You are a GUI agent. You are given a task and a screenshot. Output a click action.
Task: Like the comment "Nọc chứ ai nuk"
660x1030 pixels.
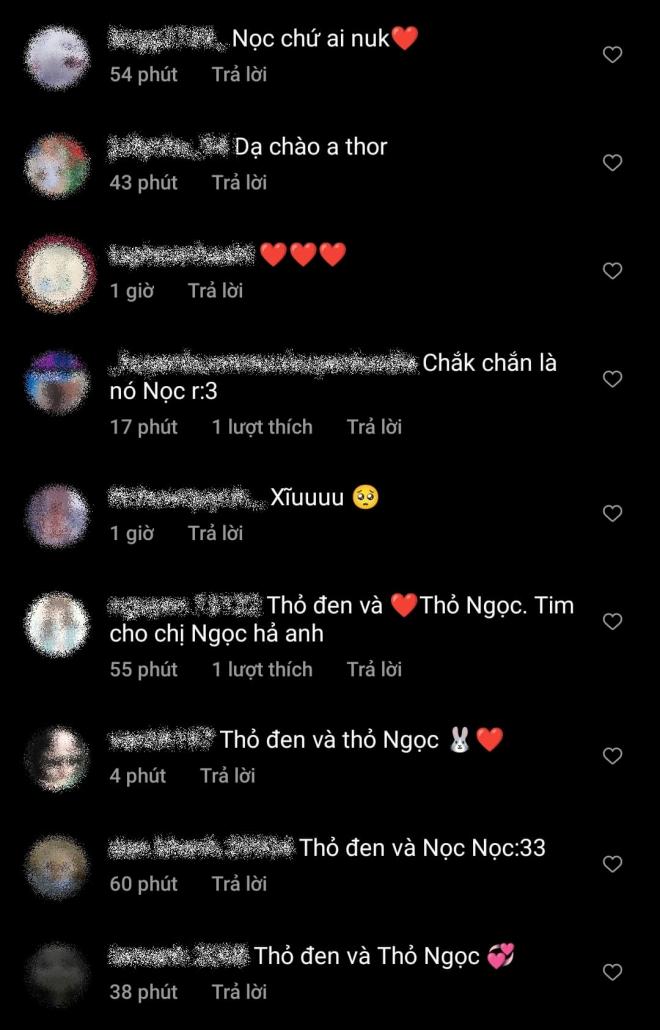click(x=612, y=55)
